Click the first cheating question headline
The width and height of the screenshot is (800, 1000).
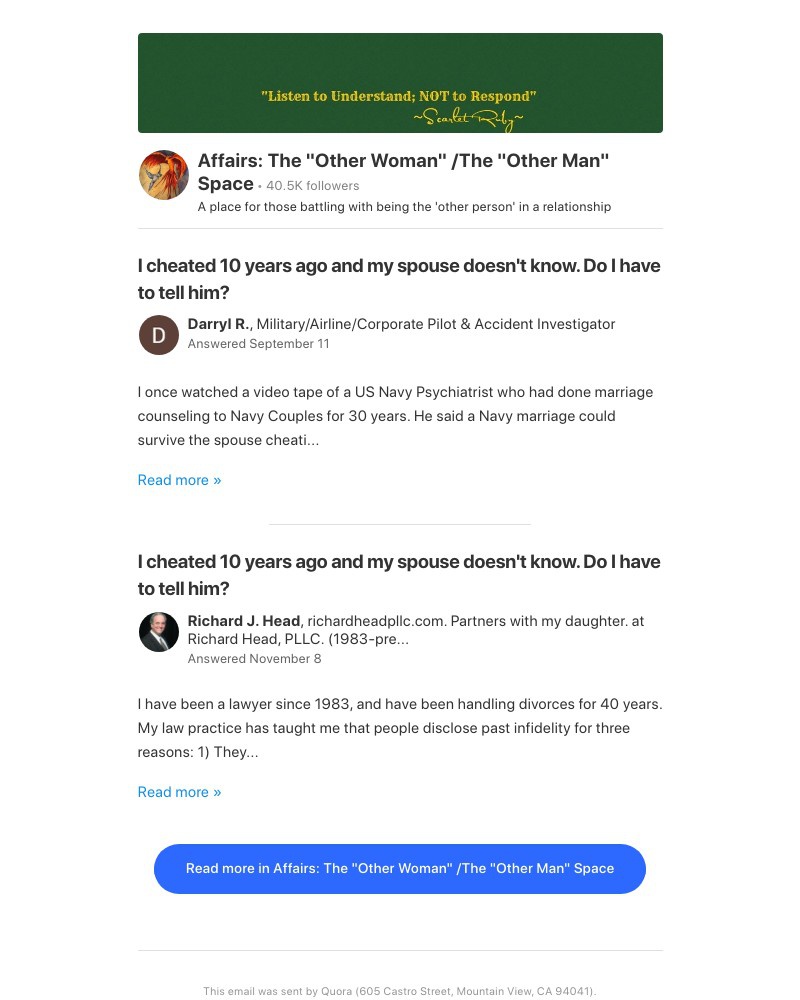[399, 279]
